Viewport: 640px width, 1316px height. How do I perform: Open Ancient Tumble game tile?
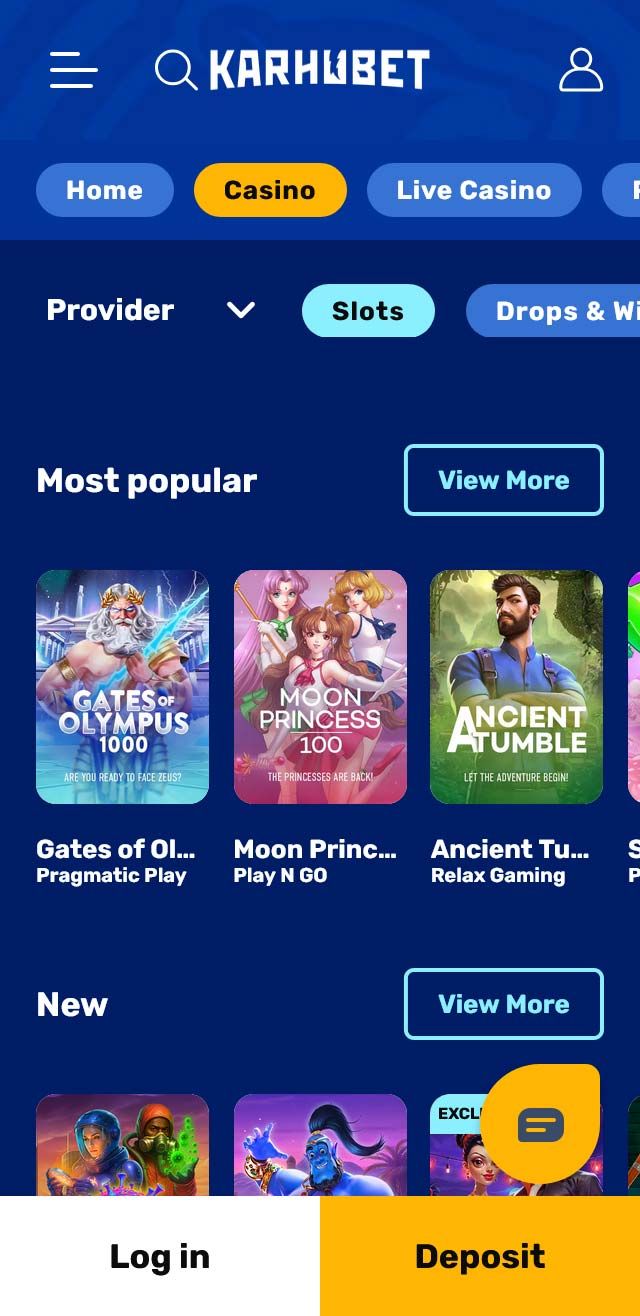[x=516, y=687]
